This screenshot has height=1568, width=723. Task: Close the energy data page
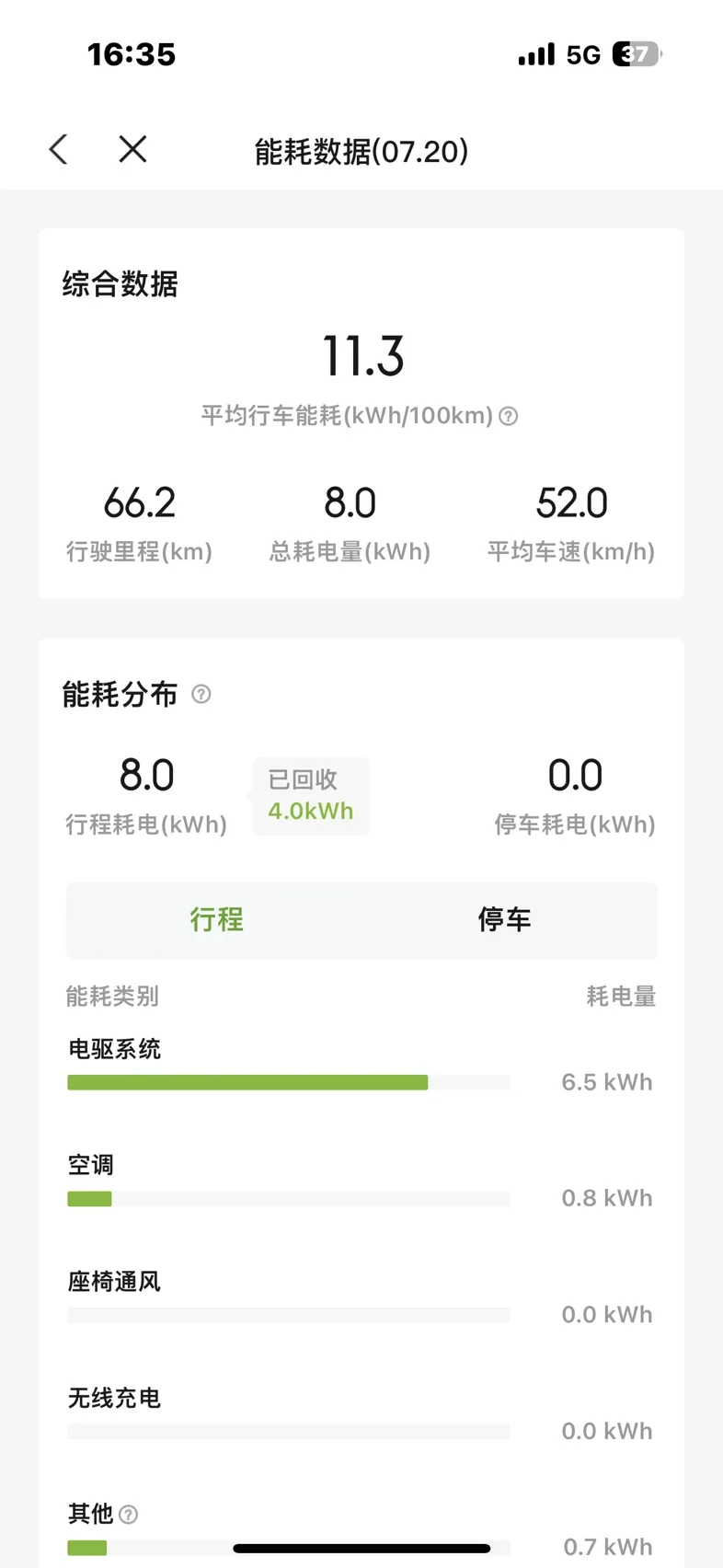(132, 149)
